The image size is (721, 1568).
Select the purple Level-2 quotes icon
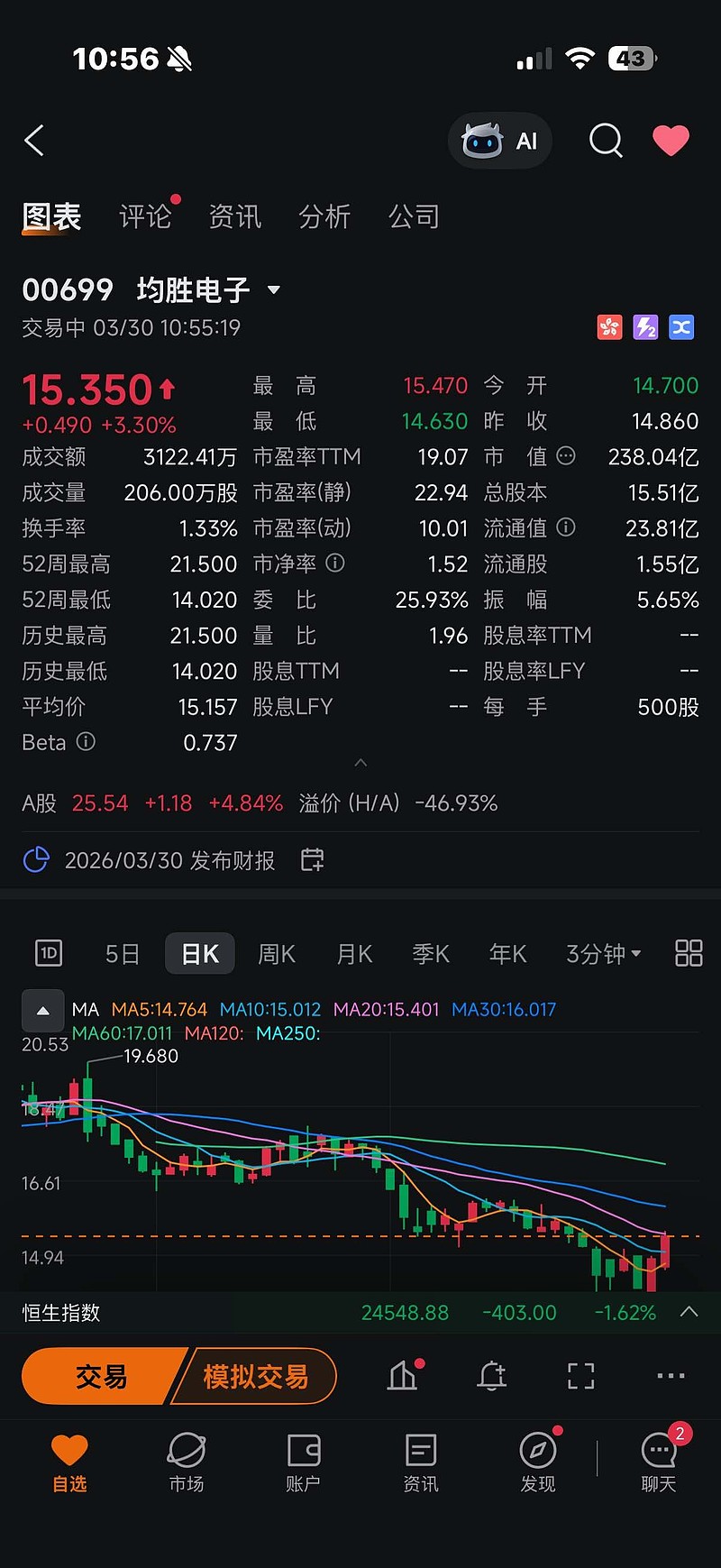coord(645,327)
